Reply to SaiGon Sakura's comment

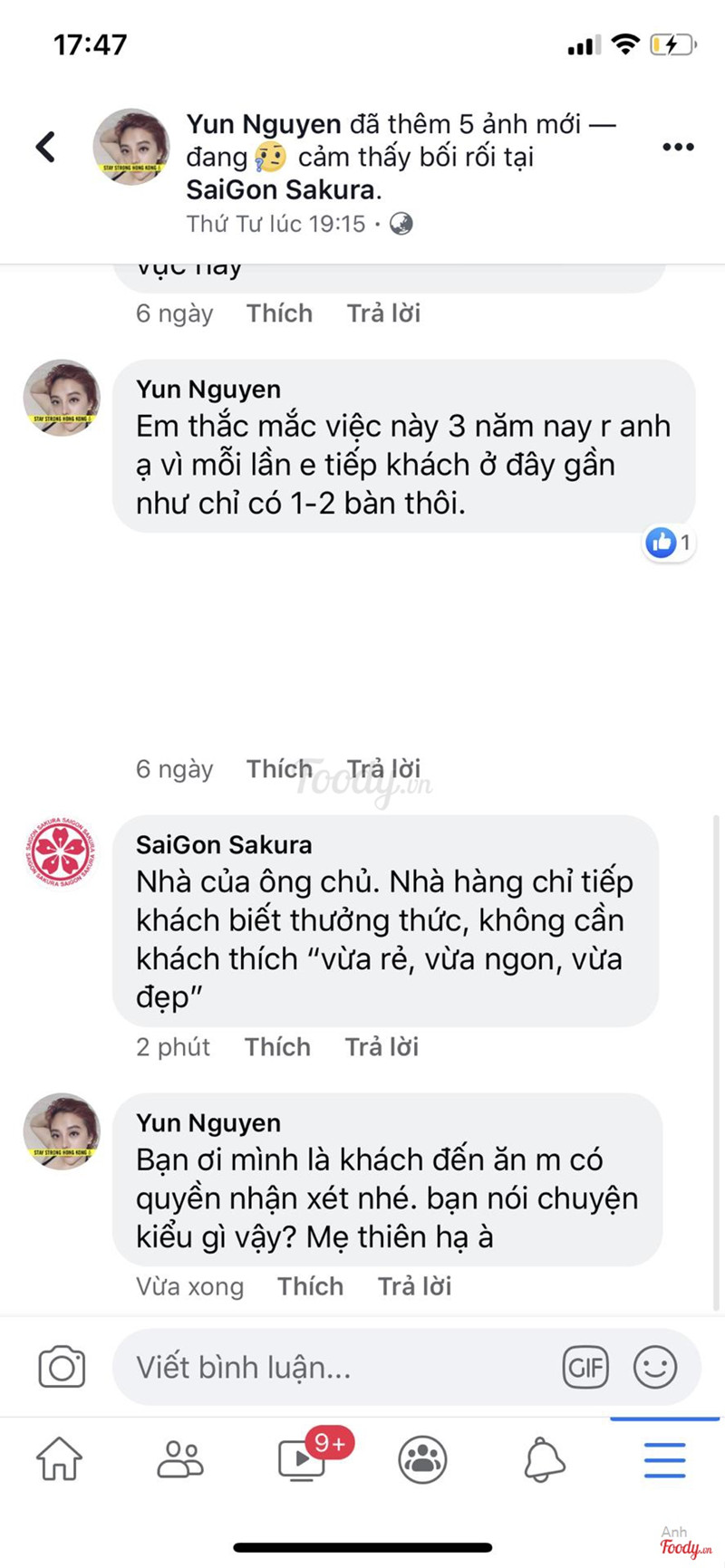point(382,1047)
